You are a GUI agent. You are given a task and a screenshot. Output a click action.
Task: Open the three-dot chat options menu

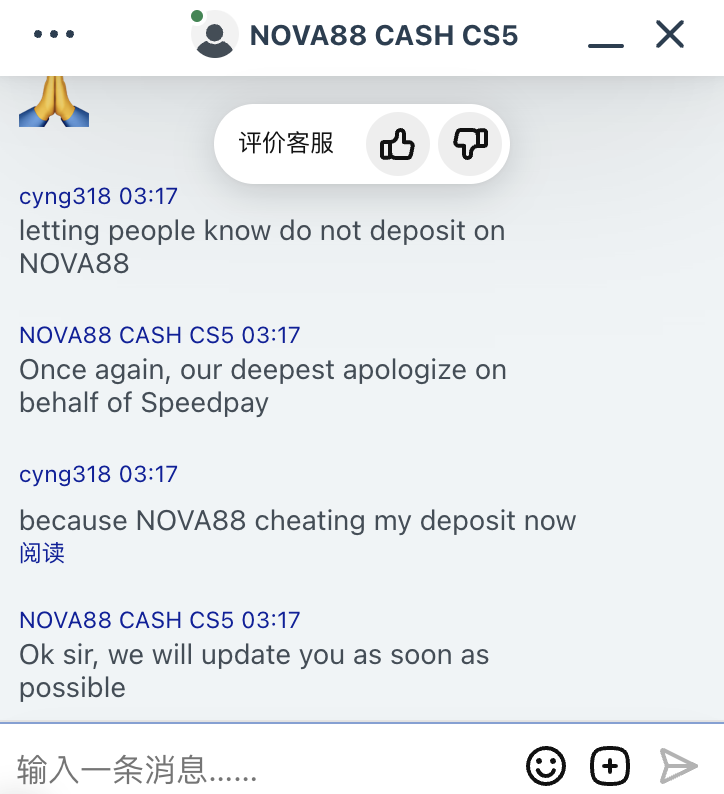(54, 35)
